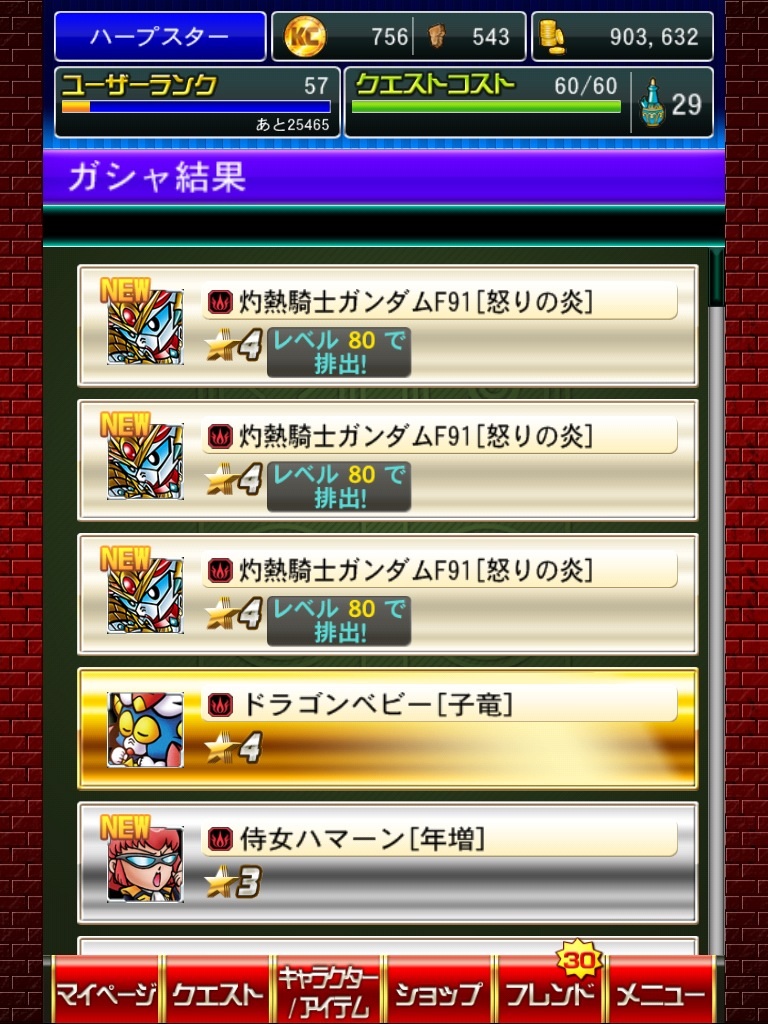Go to the ショップ tab
Viewport: 768px width, 1024px height.
click(440, 992)
